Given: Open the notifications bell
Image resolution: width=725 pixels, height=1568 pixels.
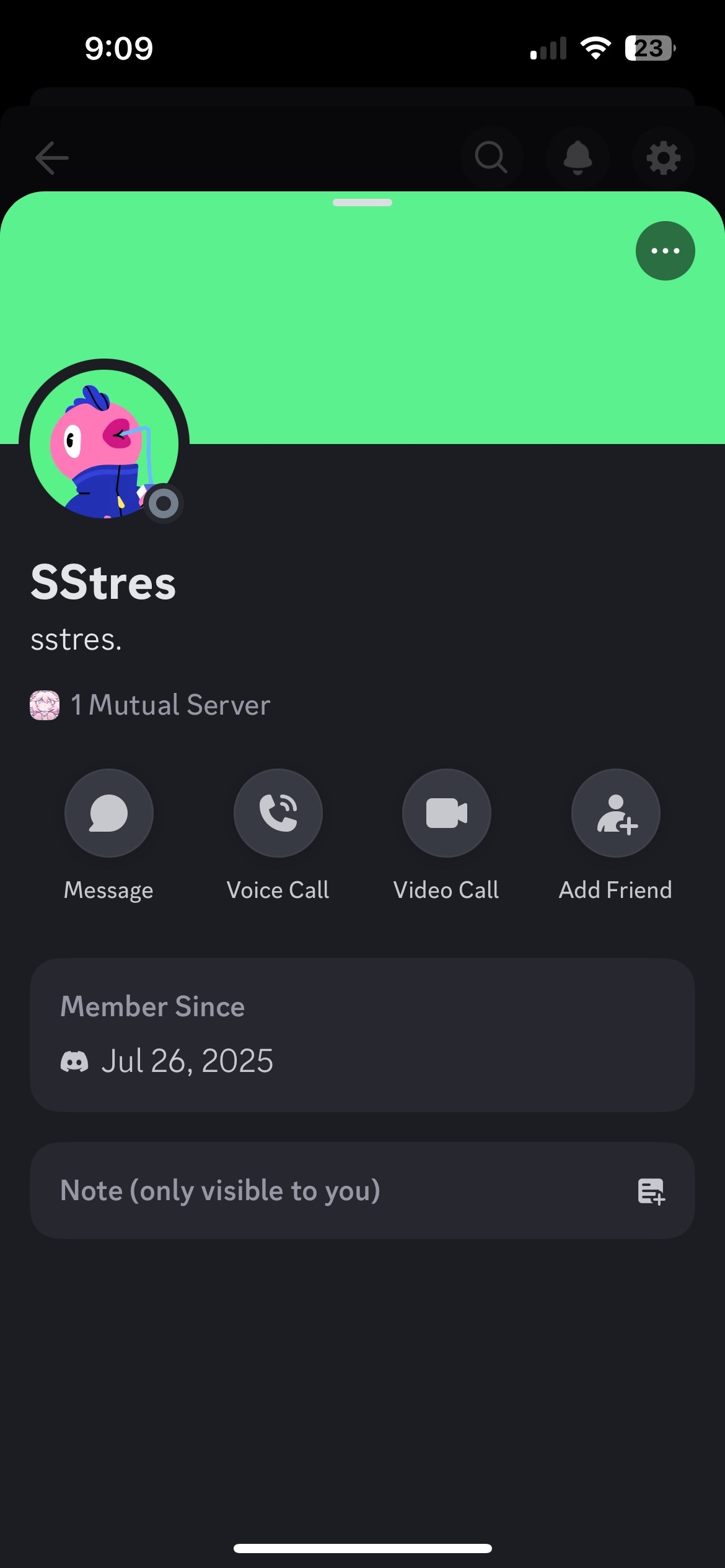Looking at the screenshot, I should click(578, 157).
